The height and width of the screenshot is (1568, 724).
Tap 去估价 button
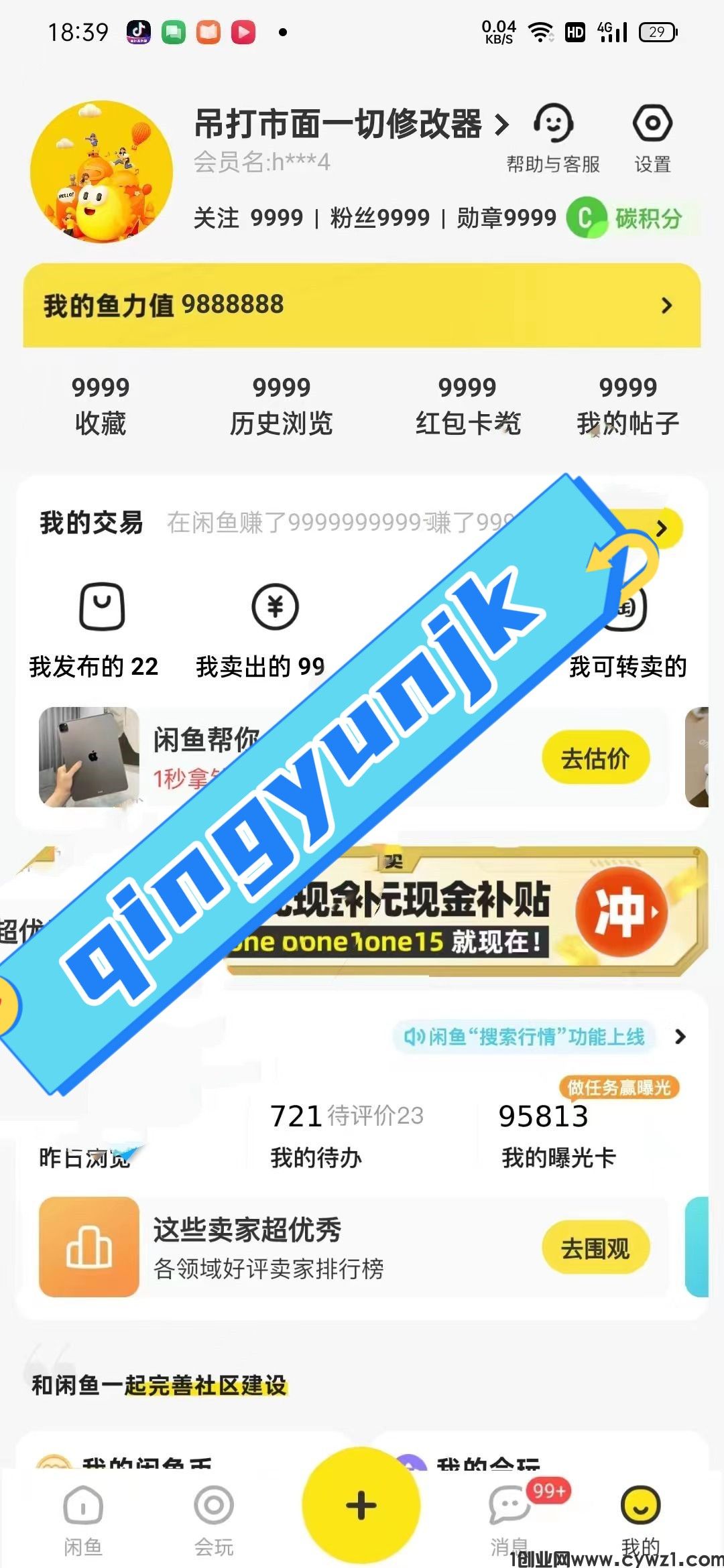coord(595,759)
